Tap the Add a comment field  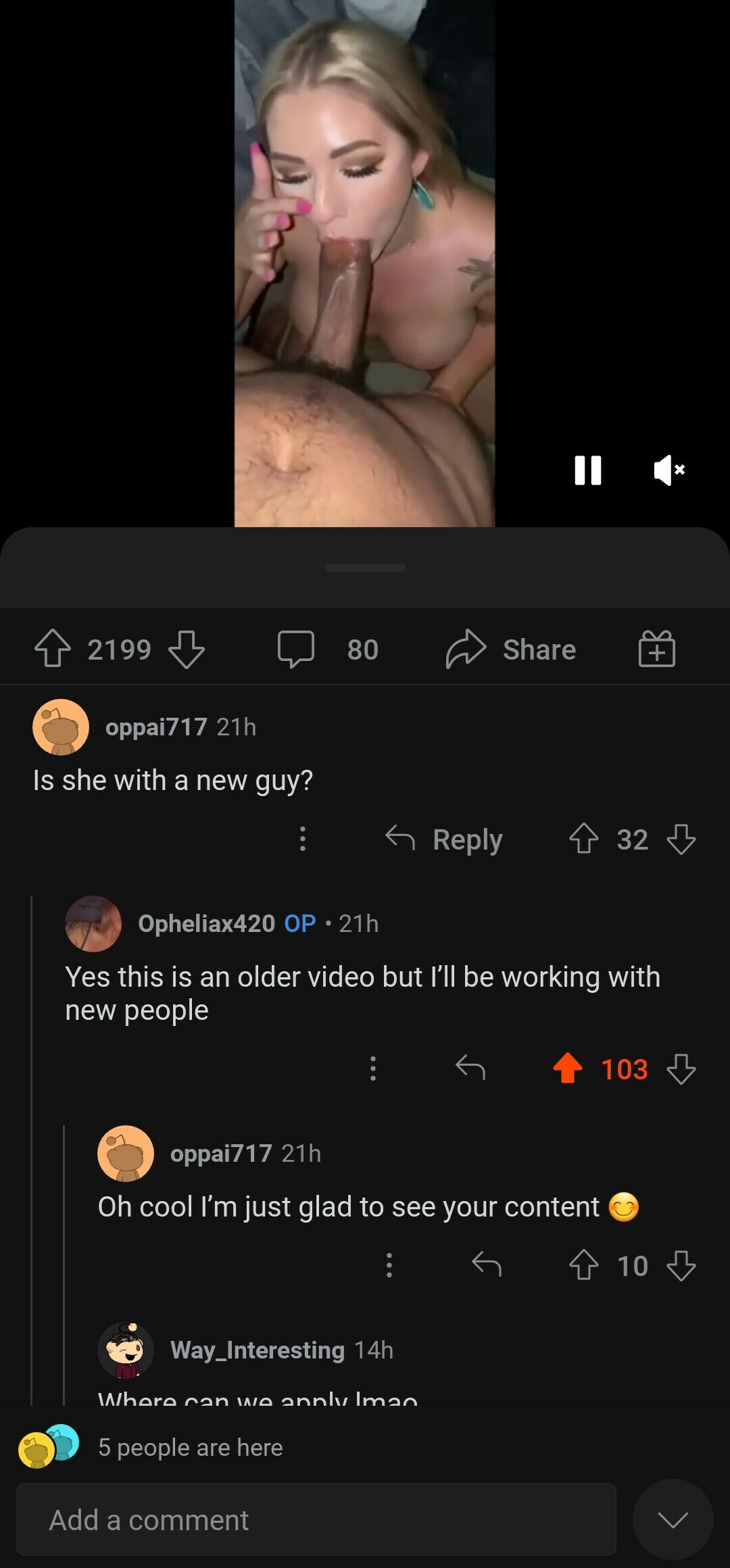click(x=316, y=1520)
